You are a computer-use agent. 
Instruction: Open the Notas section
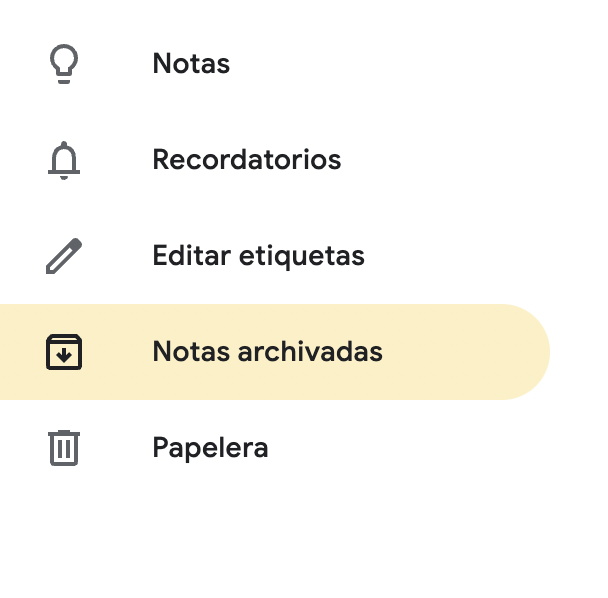[x=190, y=64]
